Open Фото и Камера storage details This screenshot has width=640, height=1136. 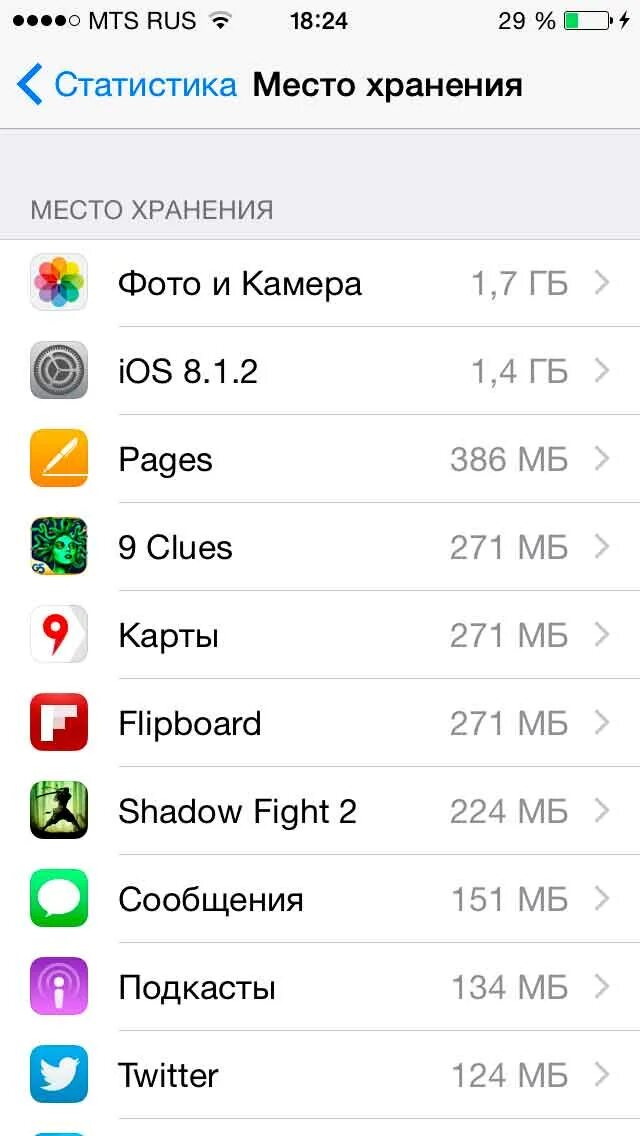320,283
